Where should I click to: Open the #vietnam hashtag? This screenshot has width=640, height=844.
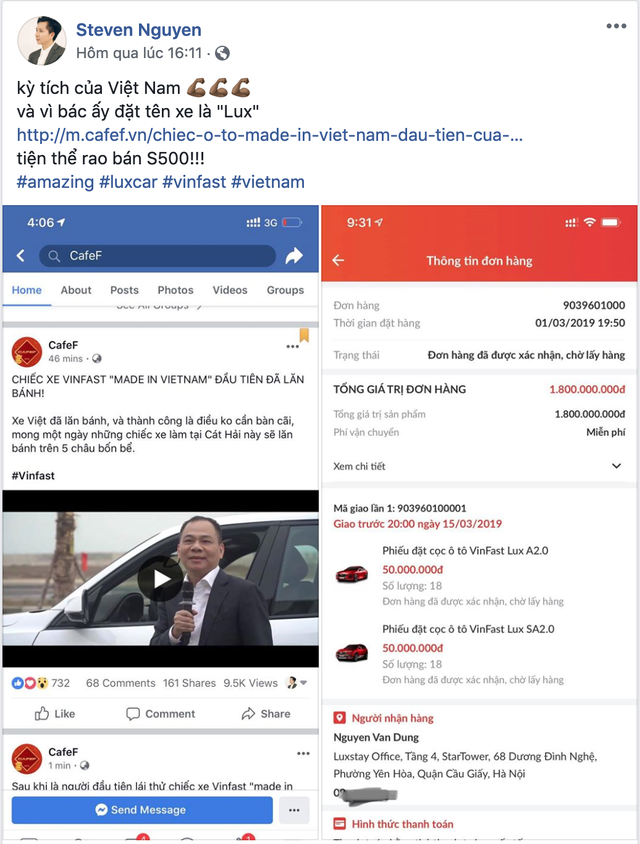pyautogui.click(x=268, y=181)
